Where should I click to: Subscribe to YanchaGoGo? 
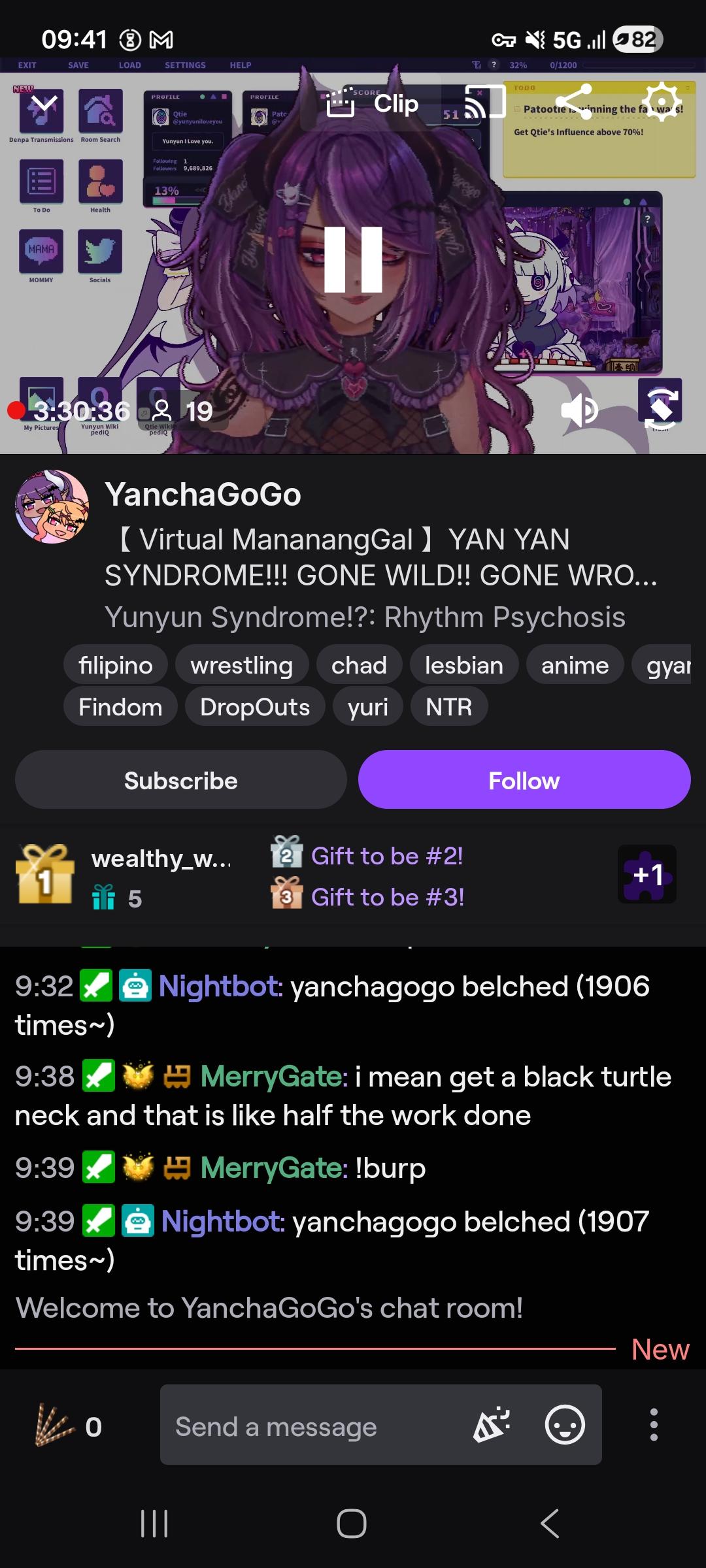[x=181, y=780]
